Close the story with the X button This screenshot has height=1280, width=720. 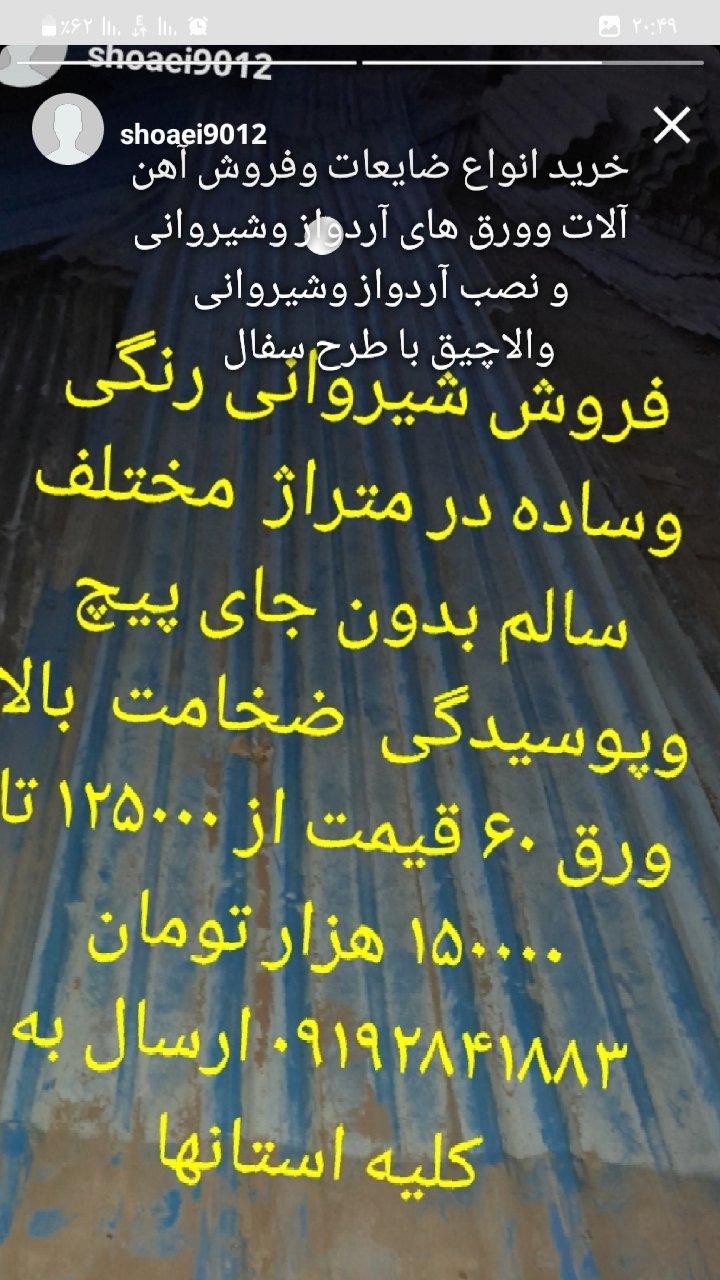(671, 126)
